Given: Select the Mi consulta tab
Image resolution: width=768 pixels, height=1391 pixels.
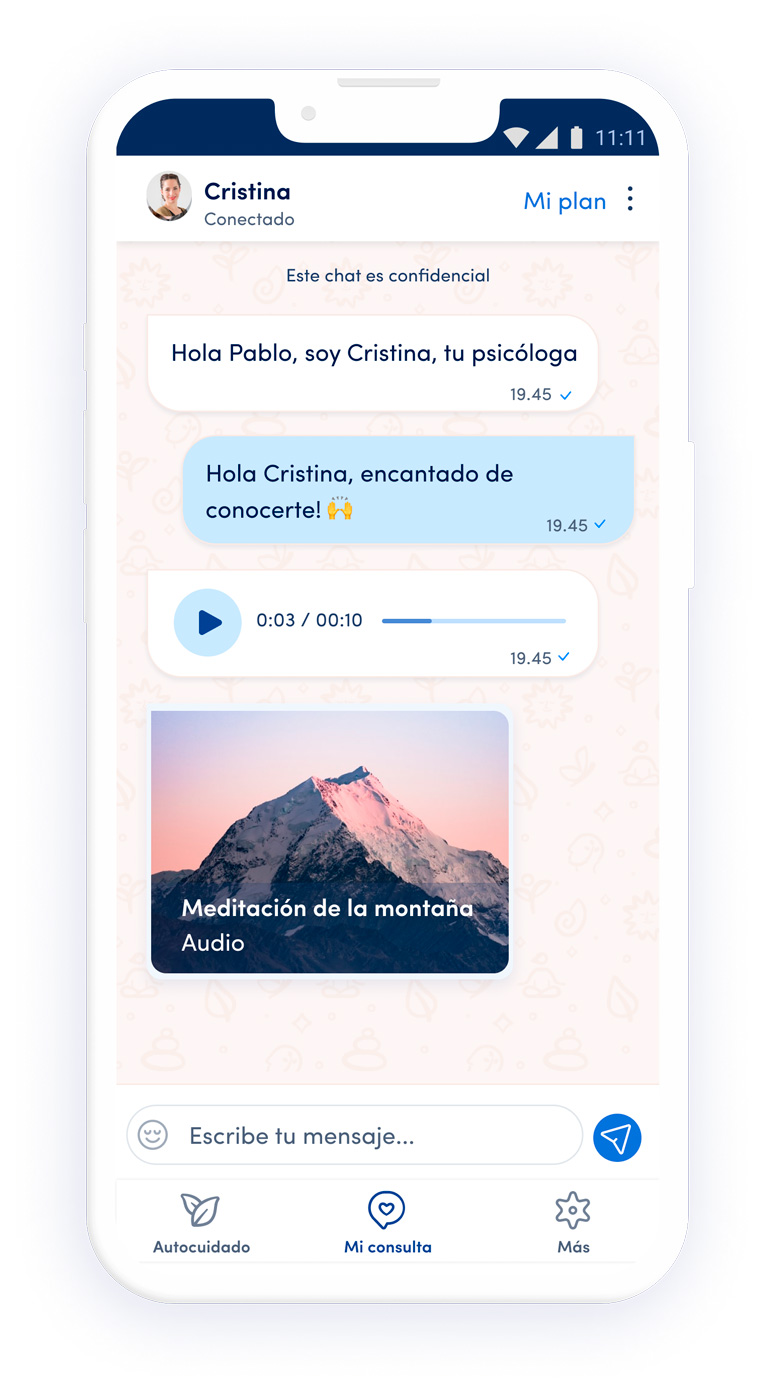Looking at the screenshot, I should pyautogui.click(x=387, y=1223).
